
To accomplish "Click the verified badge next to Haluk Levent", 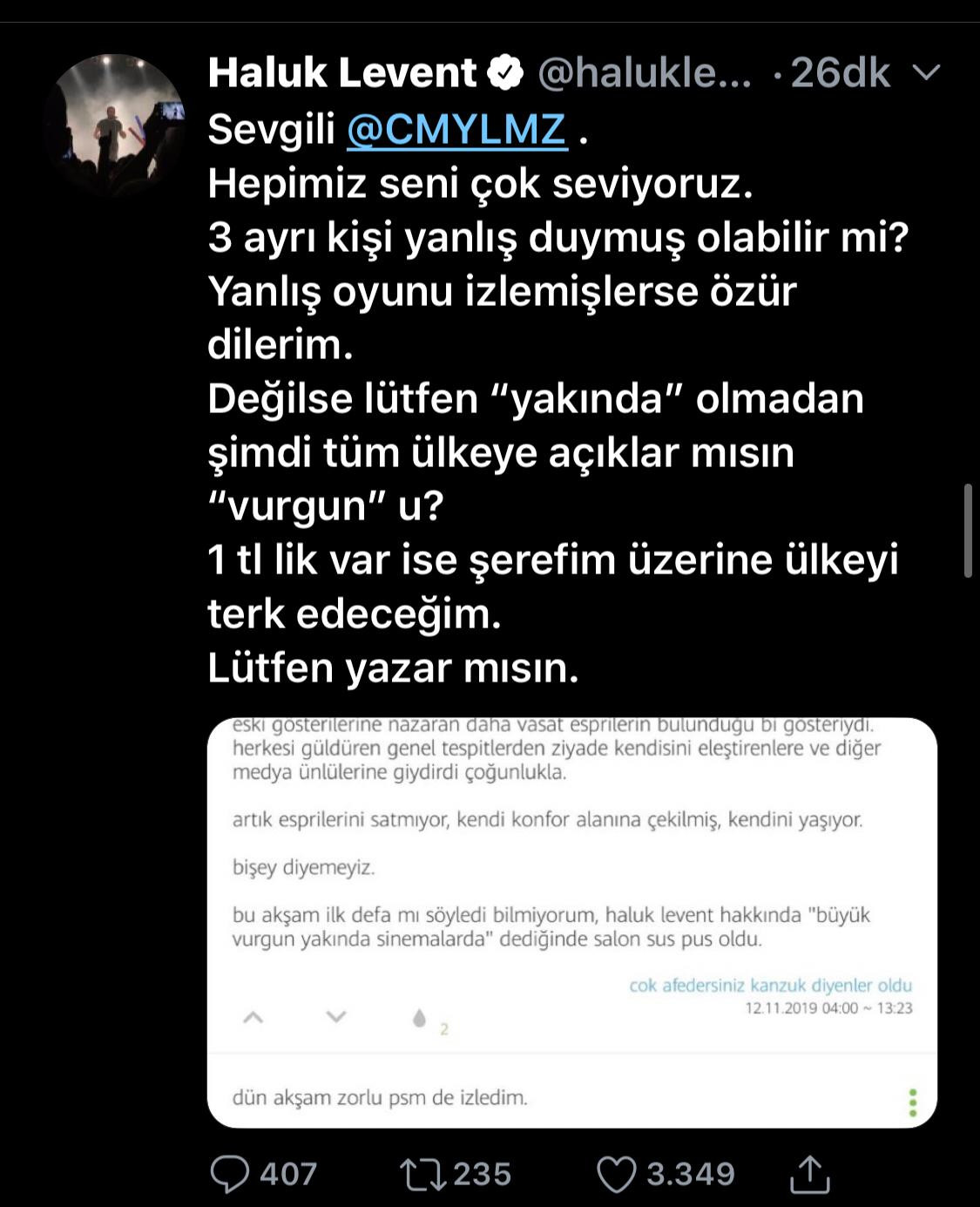I will (504, 73).
